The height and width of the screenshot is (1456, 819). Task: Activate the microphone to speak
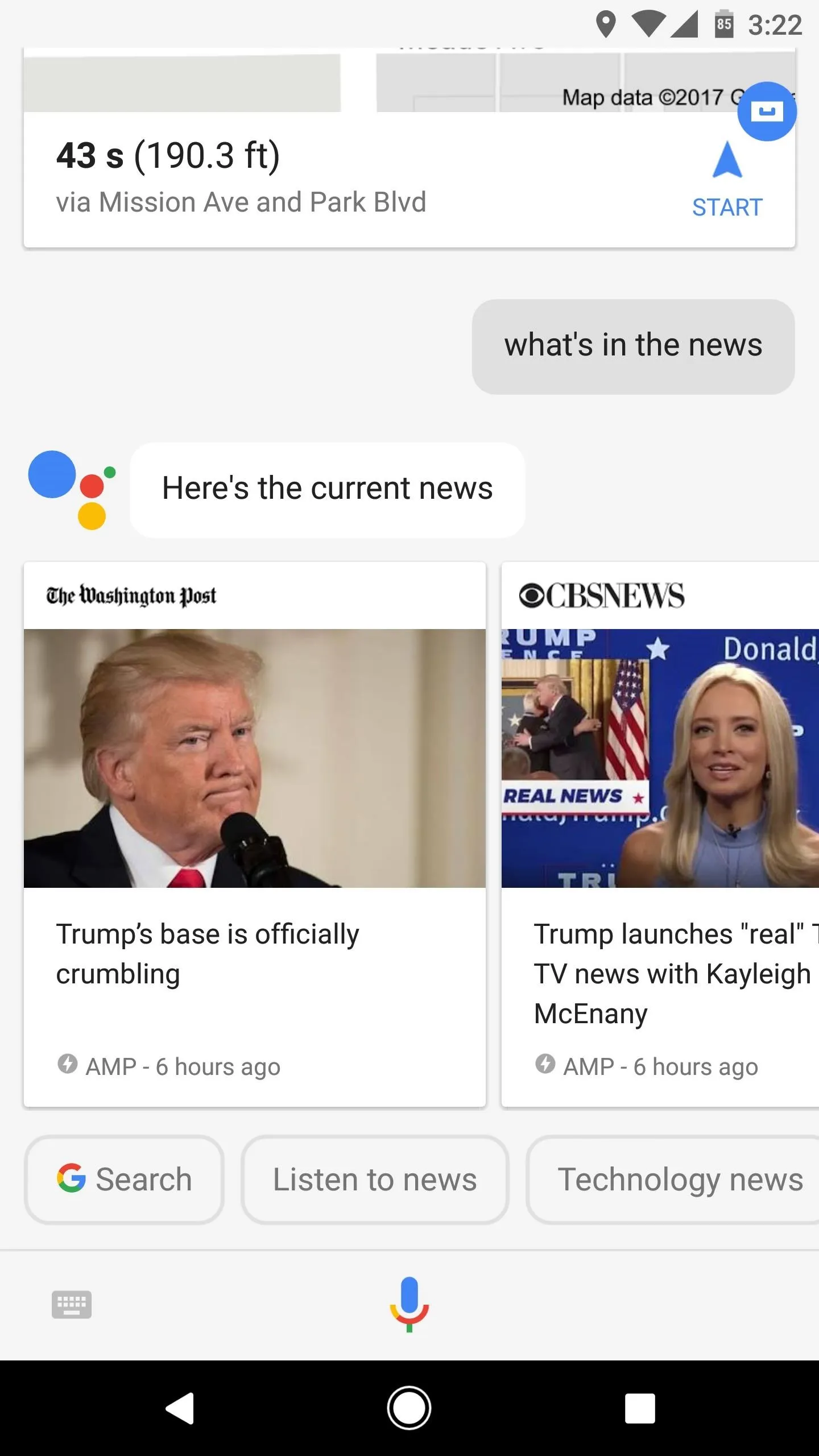pyautogui.click(x=409, y=1305)
